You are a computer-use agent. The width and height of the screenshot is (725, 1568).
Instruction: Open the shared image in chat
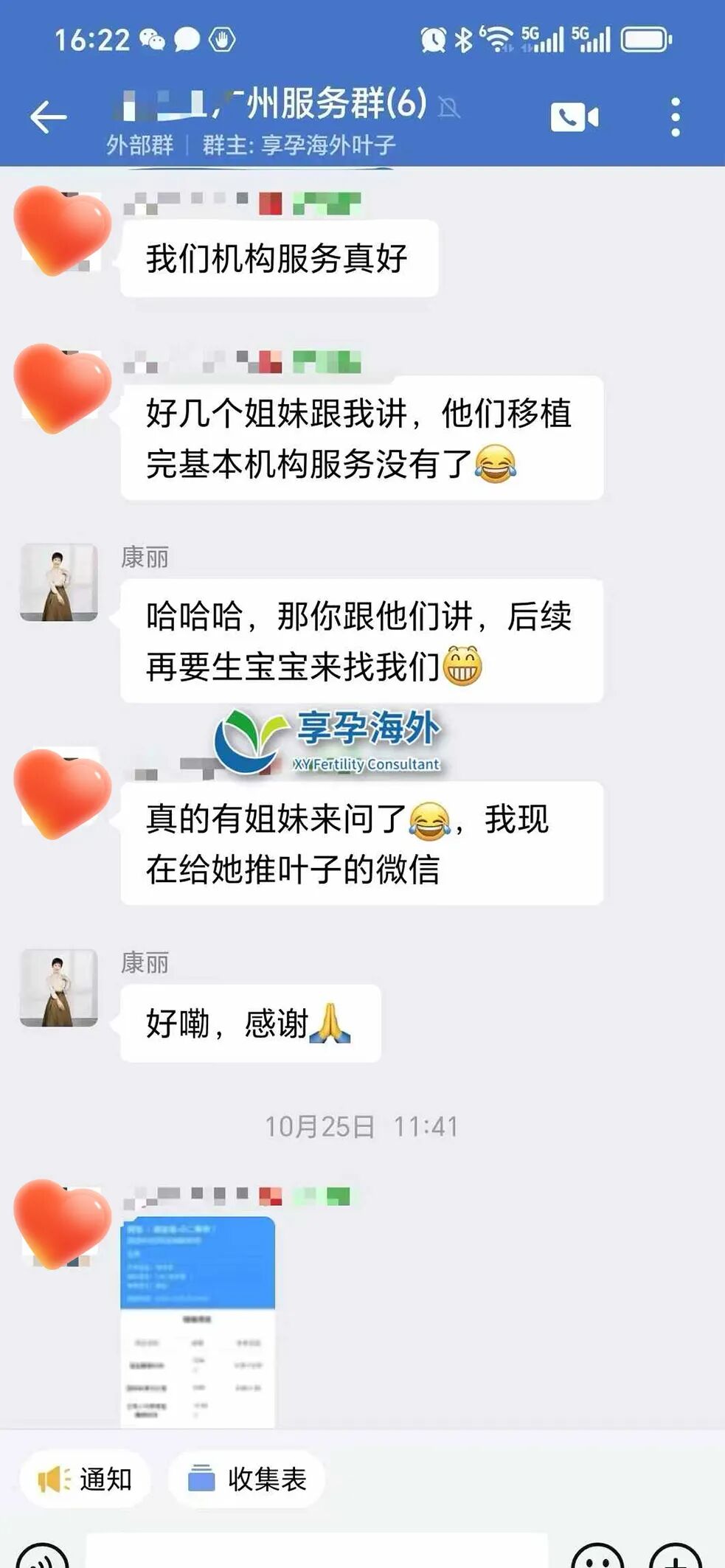(x=198, y=1322)
